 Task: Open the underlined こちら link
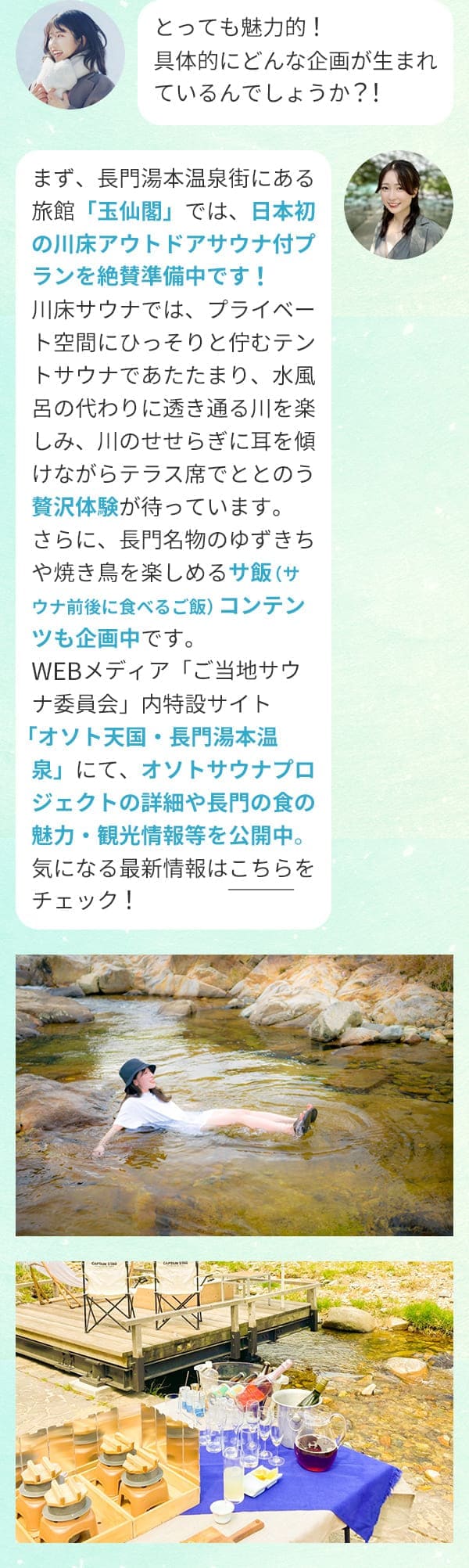(262, 869)
